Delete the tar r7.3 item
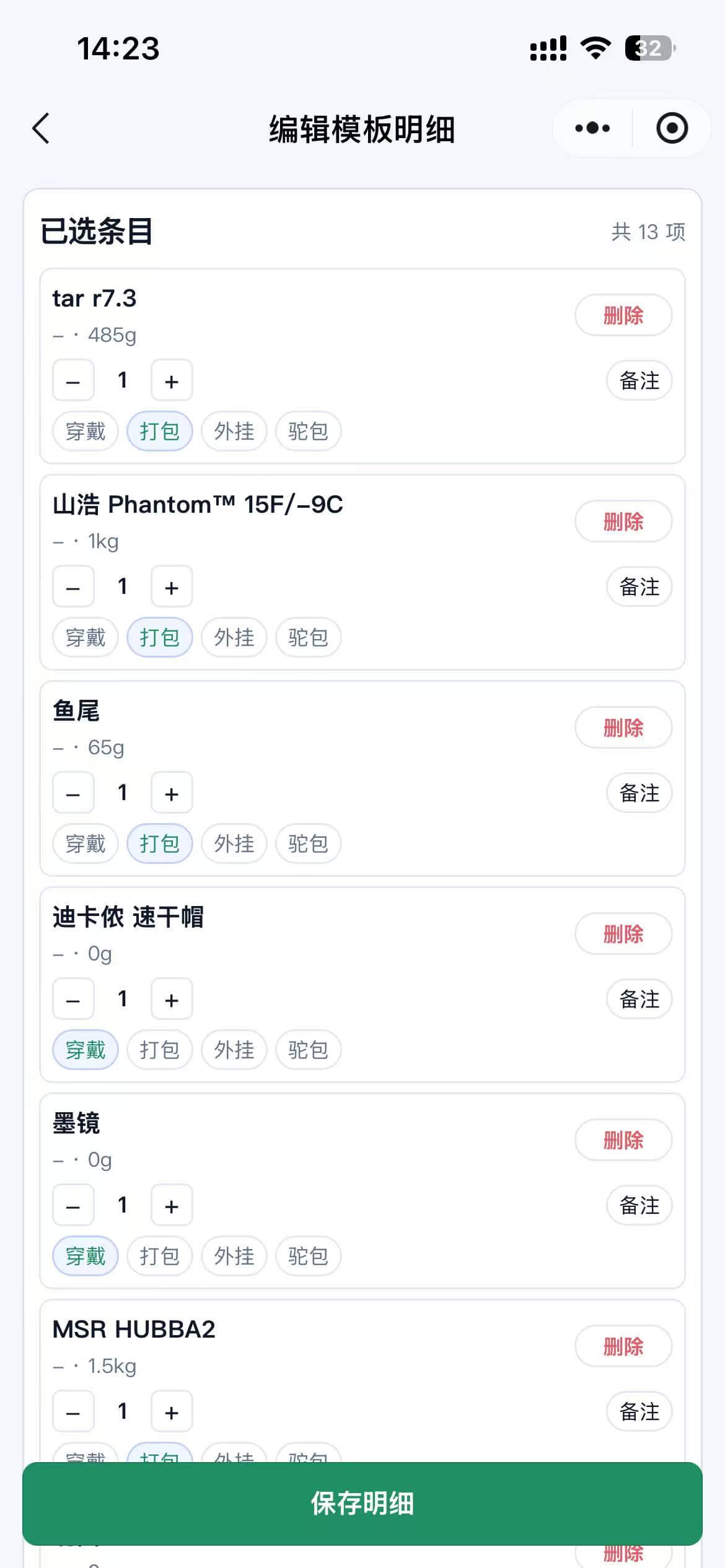Image resolution: width=725 pixels, height=1568 pixels. [623, 315]
